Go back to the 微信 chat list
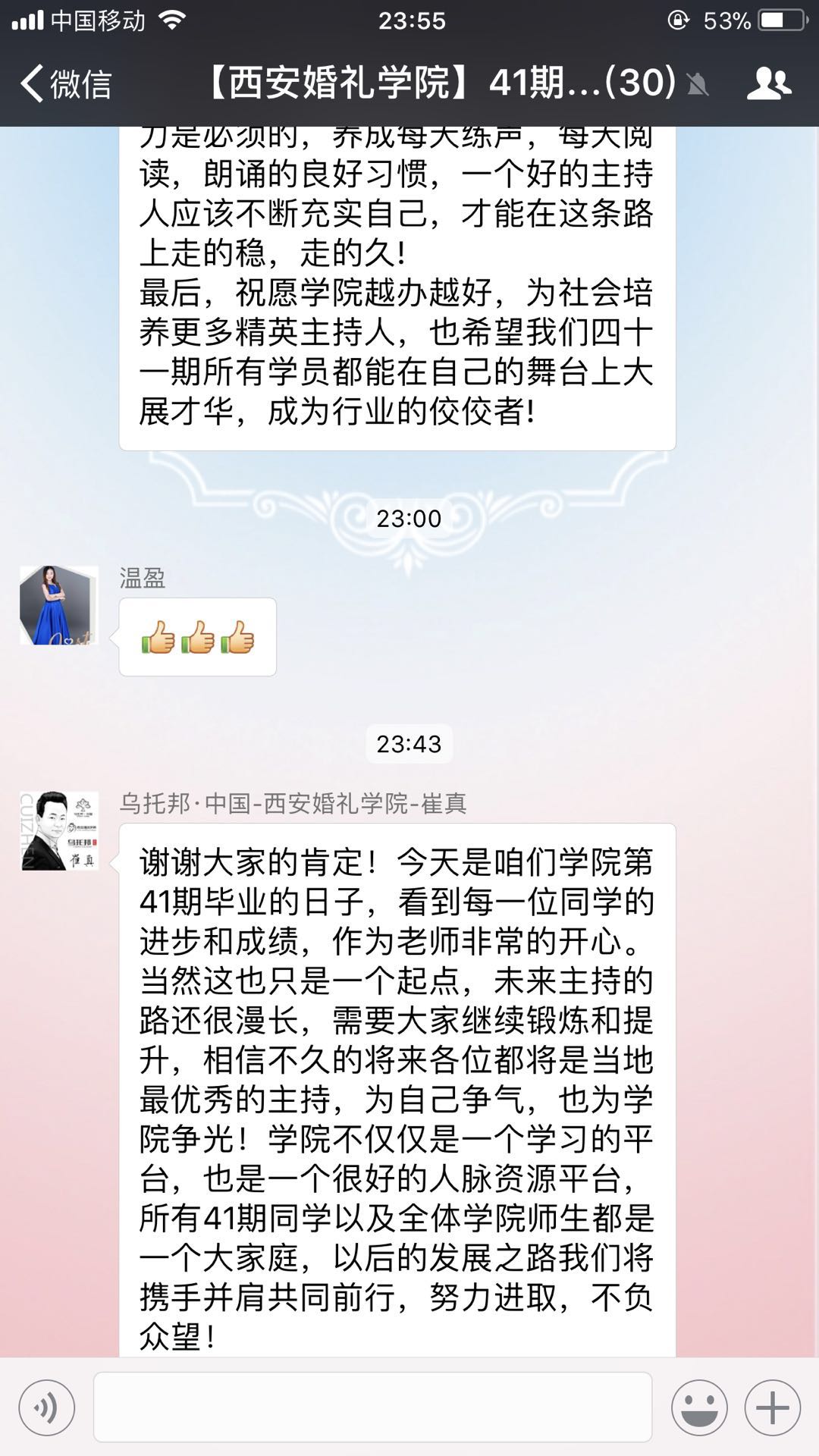This screenshot has width=819, height=1456. tap(67, 83)
